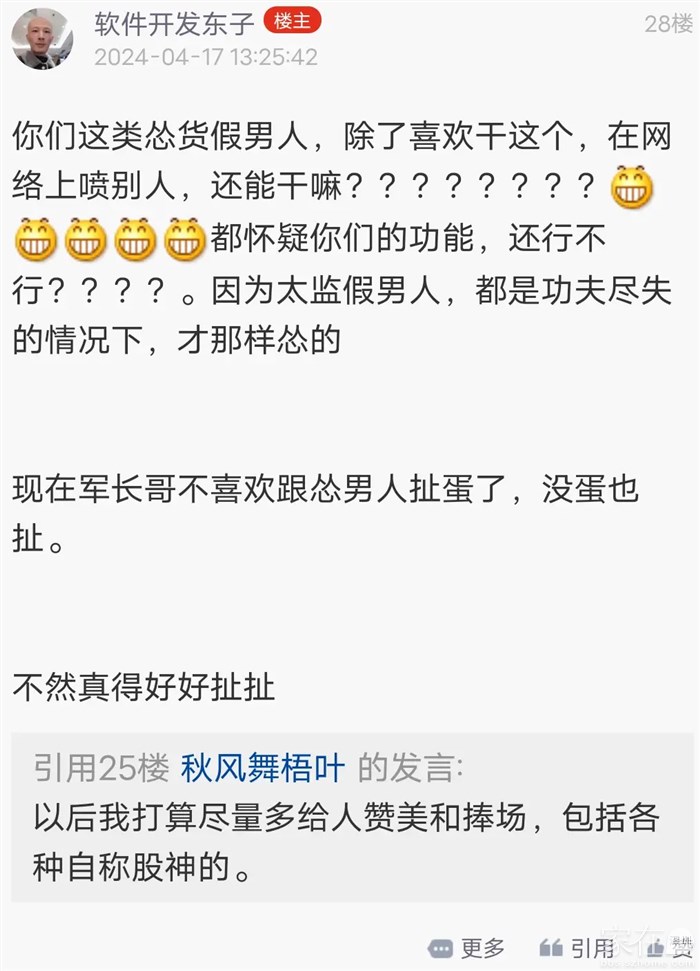Open the poster's profile avatar

[x=42, y=40]
